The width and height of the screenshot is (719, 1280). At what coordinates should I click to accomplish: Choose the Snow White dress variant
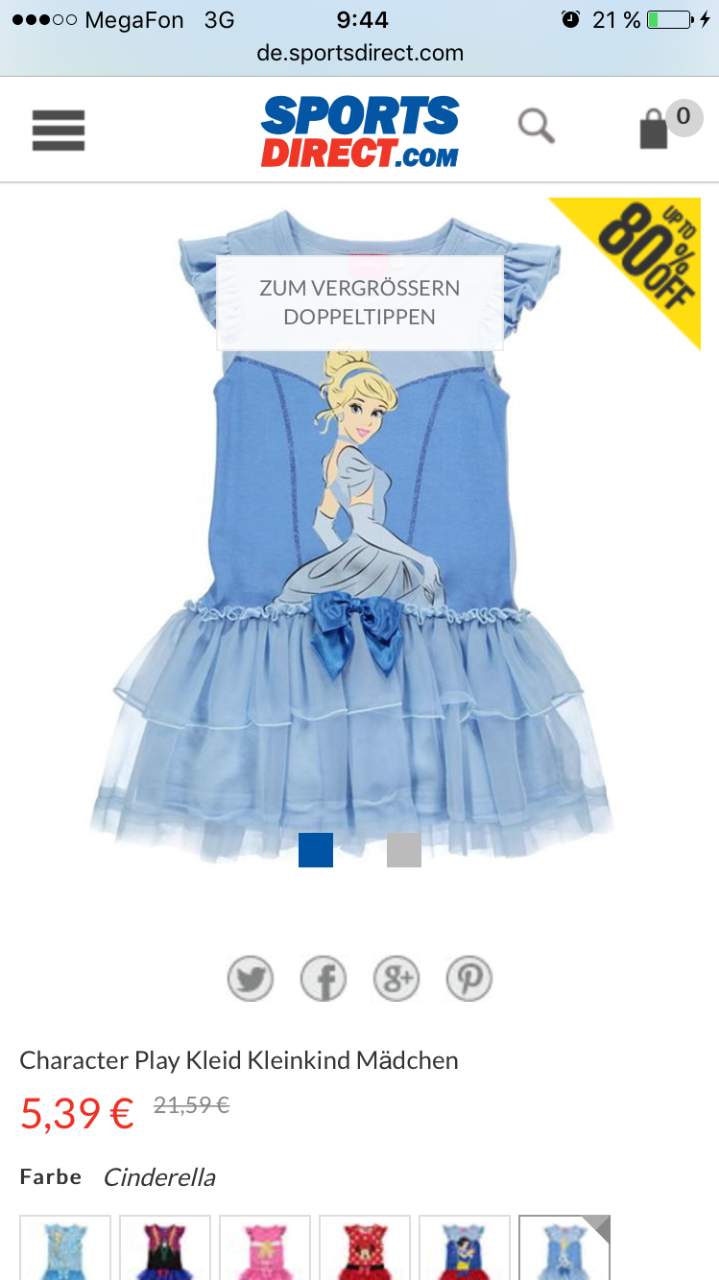click(465, 1248)
